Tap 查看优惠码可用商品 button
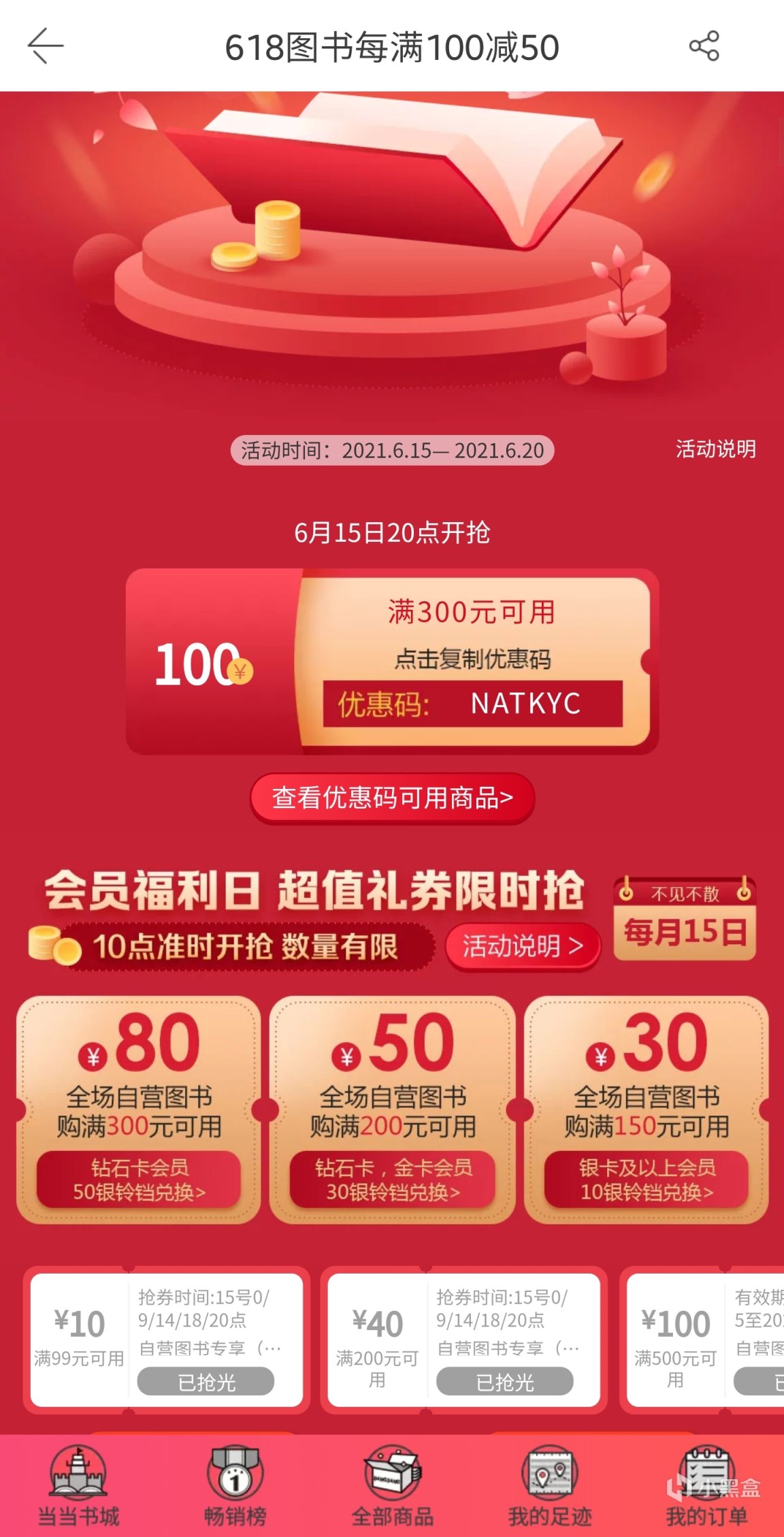Image resolution: width=784 pixels, height=1537 pixels. tap(392, 798)
